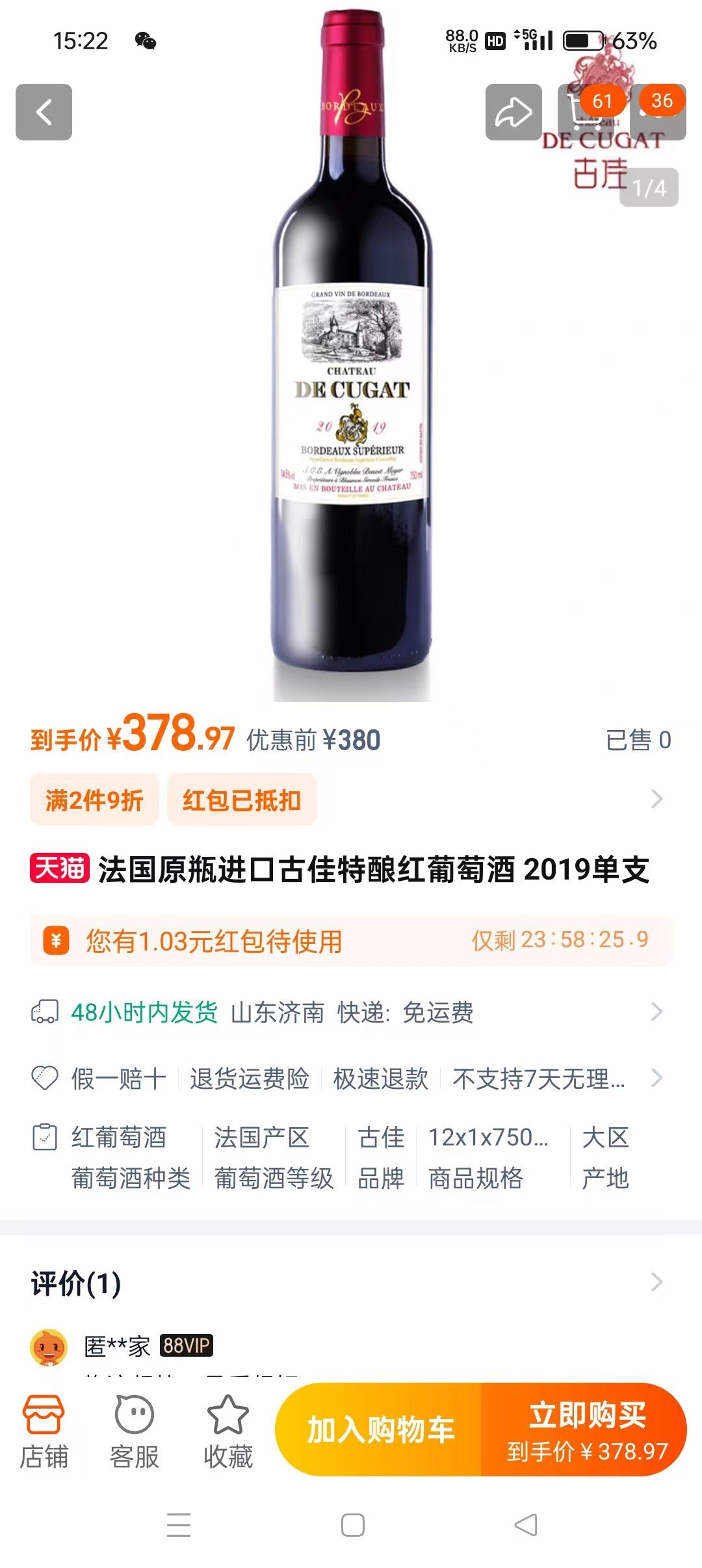Tap 立即购买 to buy now
This screenshot has width=702, height=1568.
coord(585,1430)
